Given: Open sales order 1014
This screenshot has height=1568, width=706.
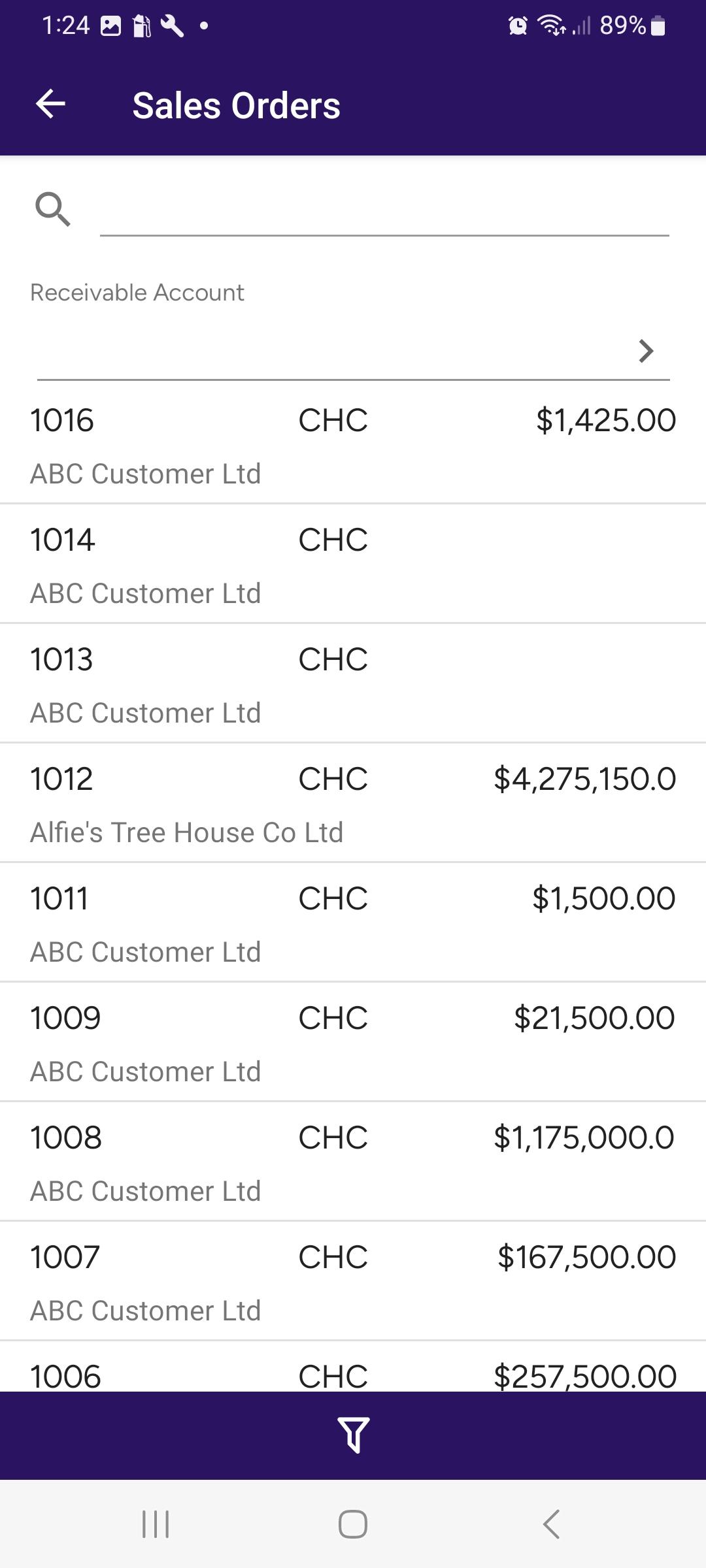Looking at the screenshot, I should point(353,563).
